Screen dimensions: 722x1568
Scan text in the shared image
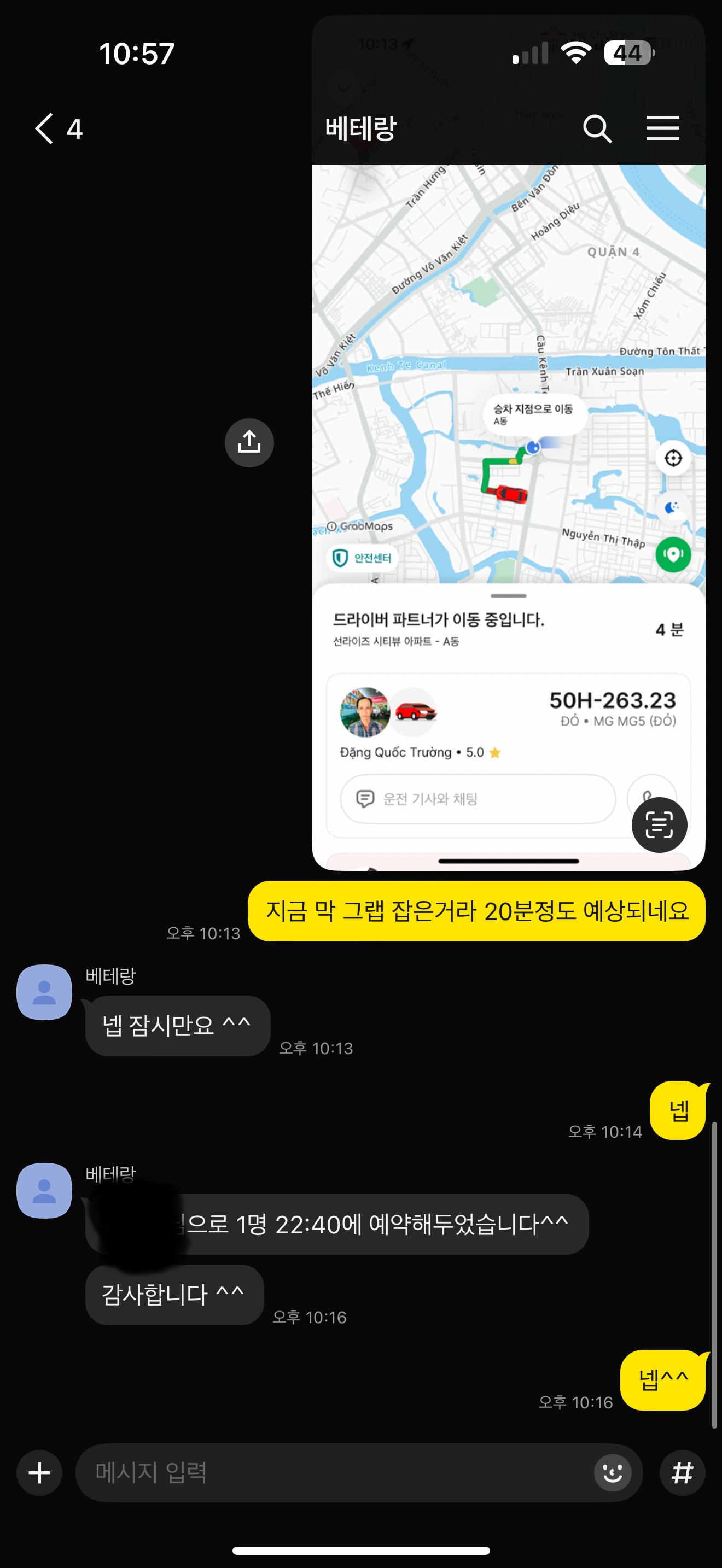pyautogui.click(x=659, y=825)
